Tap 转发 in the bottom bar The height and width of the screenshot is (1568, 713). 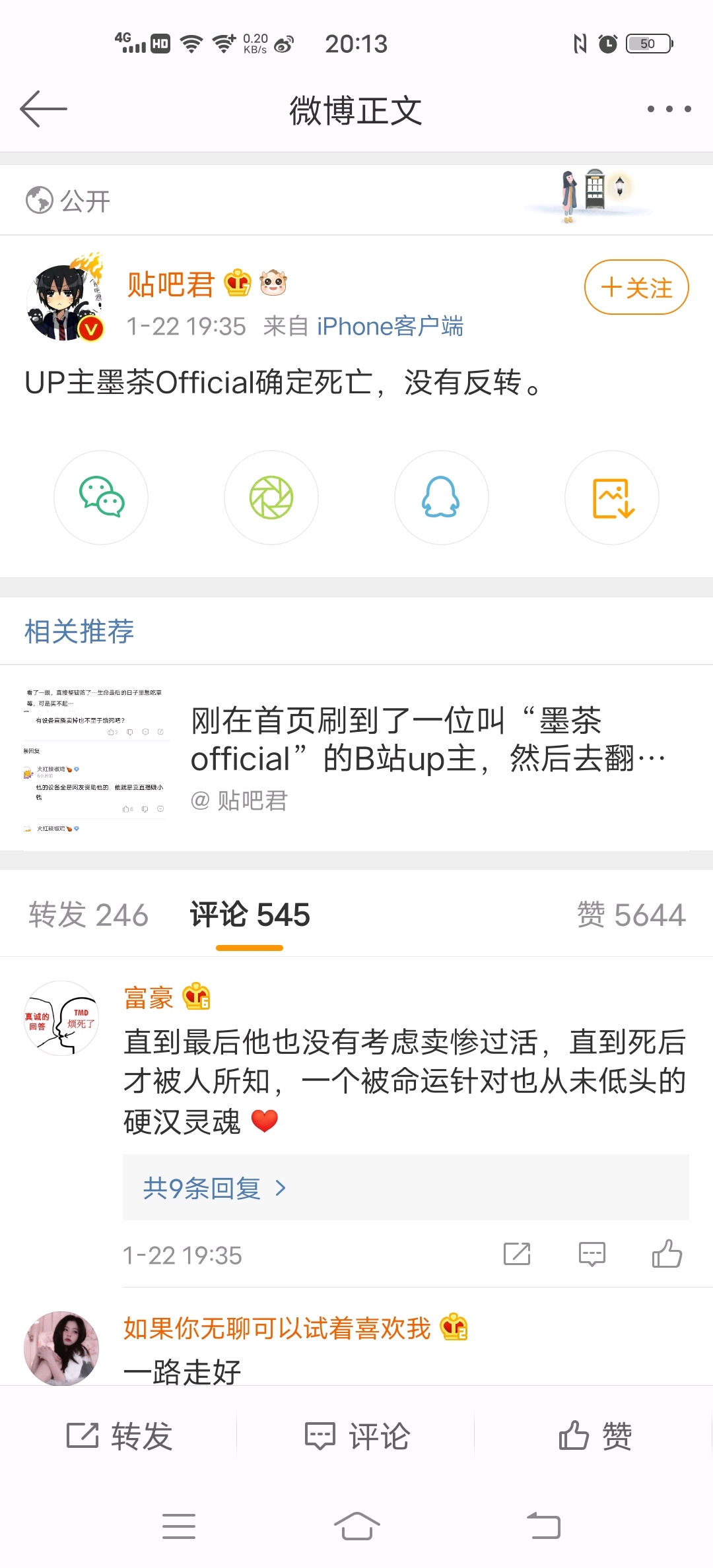click(119, 1436)
